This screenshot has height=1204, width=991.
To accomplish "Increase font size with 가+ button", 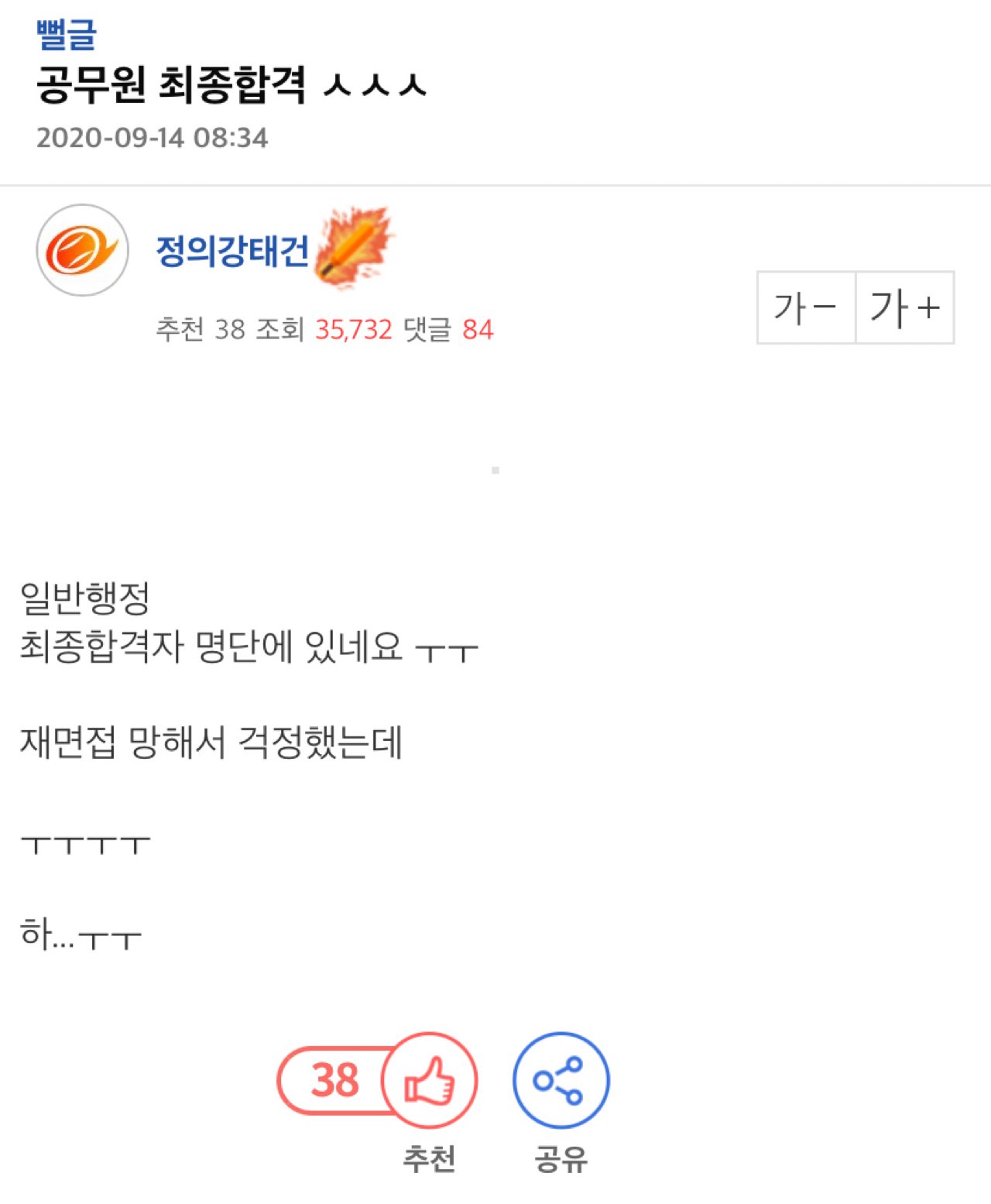I will [x=904, y=307].
